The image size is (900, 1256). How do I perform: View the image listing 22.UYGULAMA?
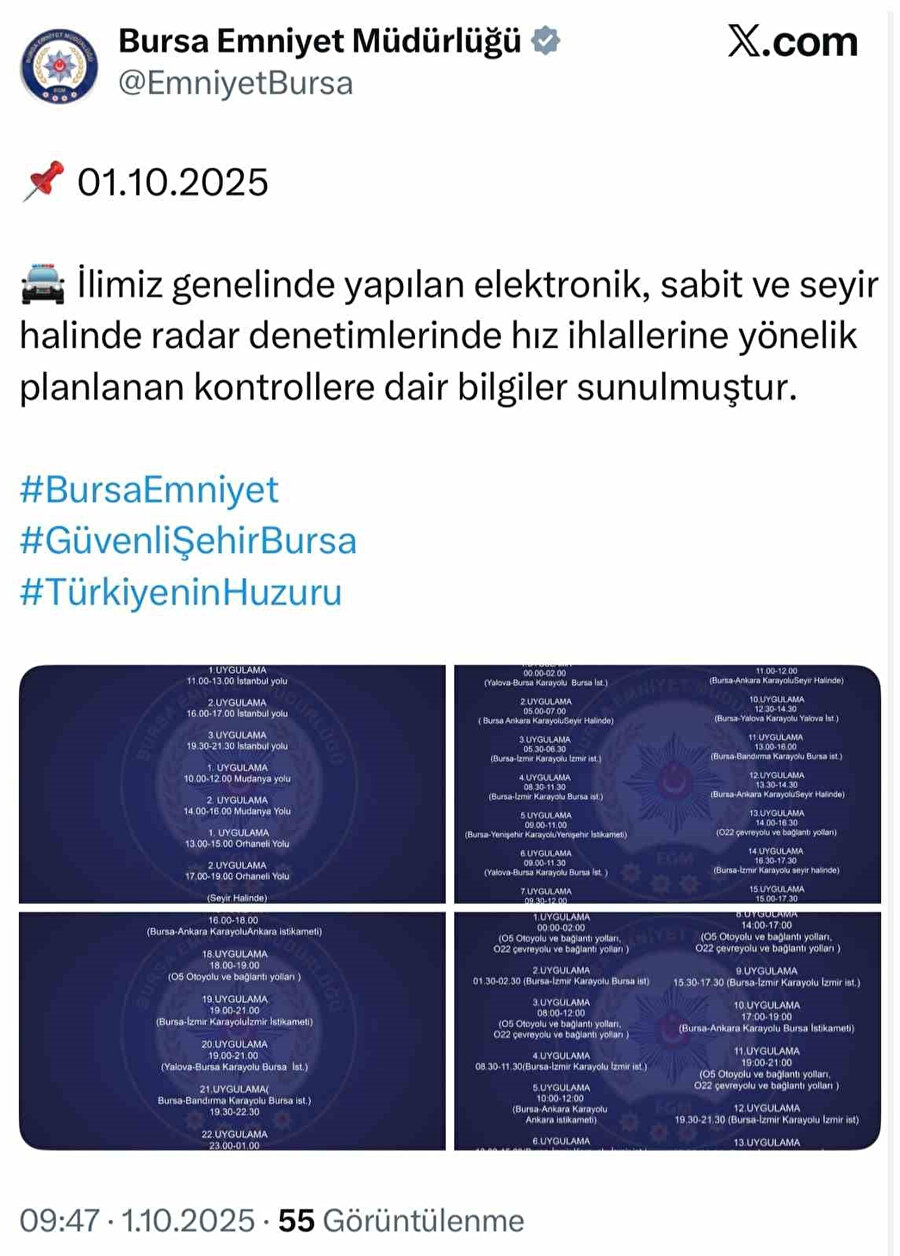point(232,1030)
